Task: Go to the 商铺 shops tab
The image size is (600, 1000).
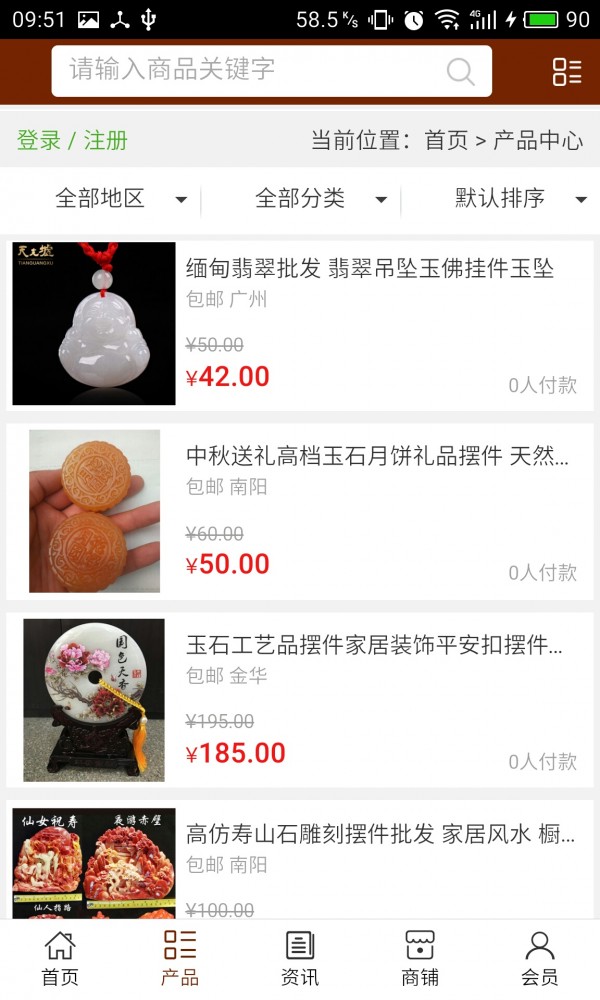Action: tap(420, 958)
